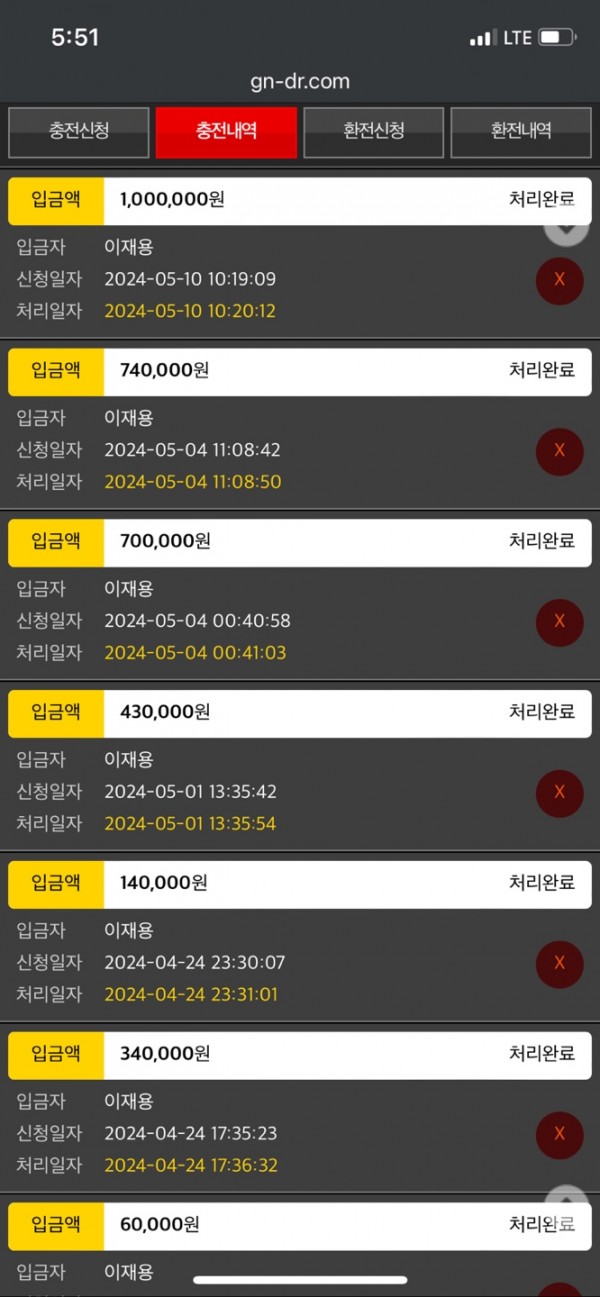
Task: Remove the 140,000원 deposit record
Action: pos(559,964)
